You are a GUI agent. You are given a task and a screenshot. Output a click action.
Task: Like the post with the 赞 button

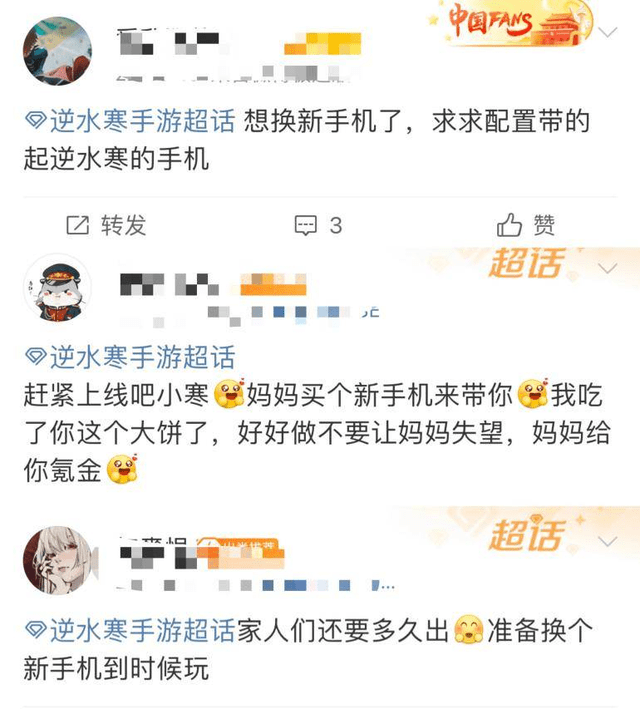[x=527, y=225]
